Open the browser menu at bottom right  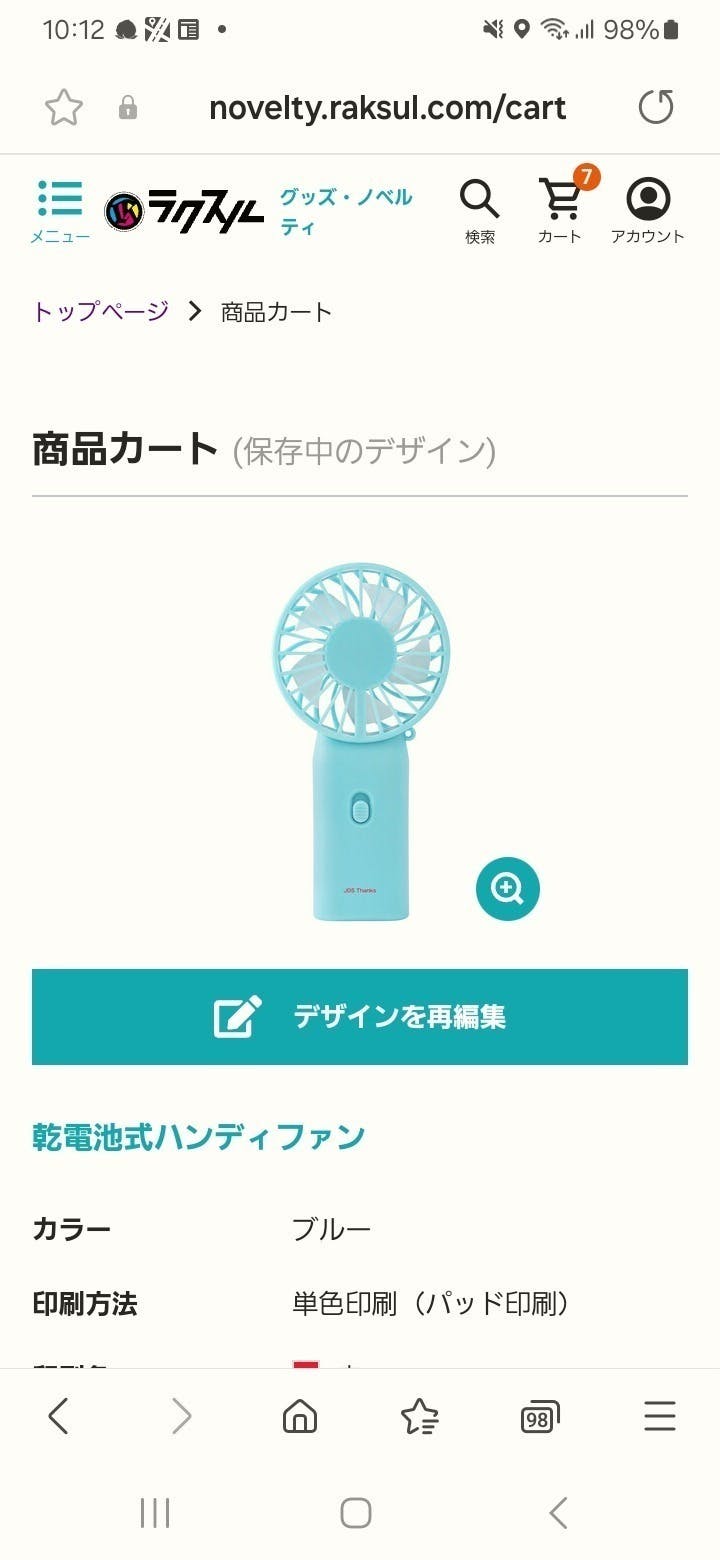coord(659,1415)
